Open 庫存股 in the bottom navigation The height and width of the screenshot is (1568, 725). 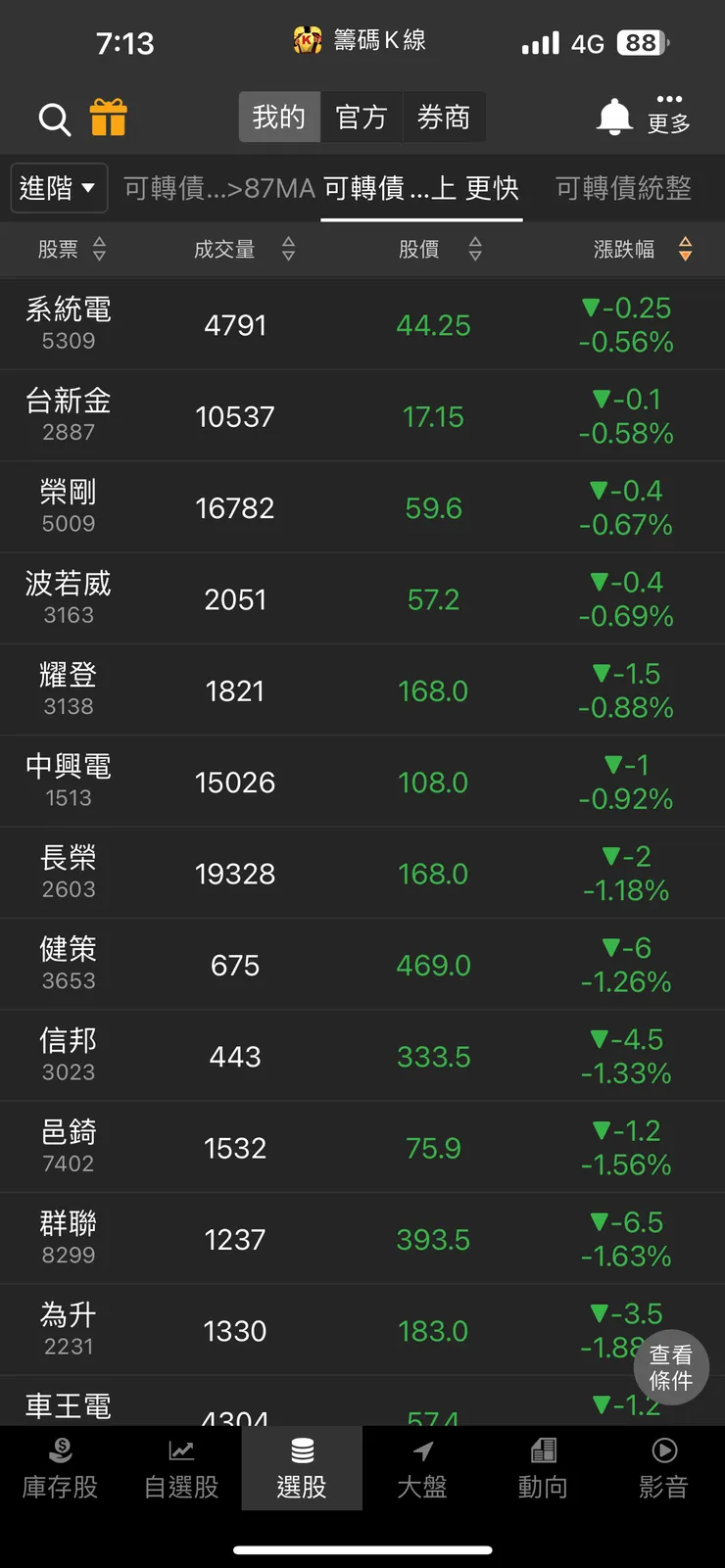pyautogui.click(x=60, y=1469)
